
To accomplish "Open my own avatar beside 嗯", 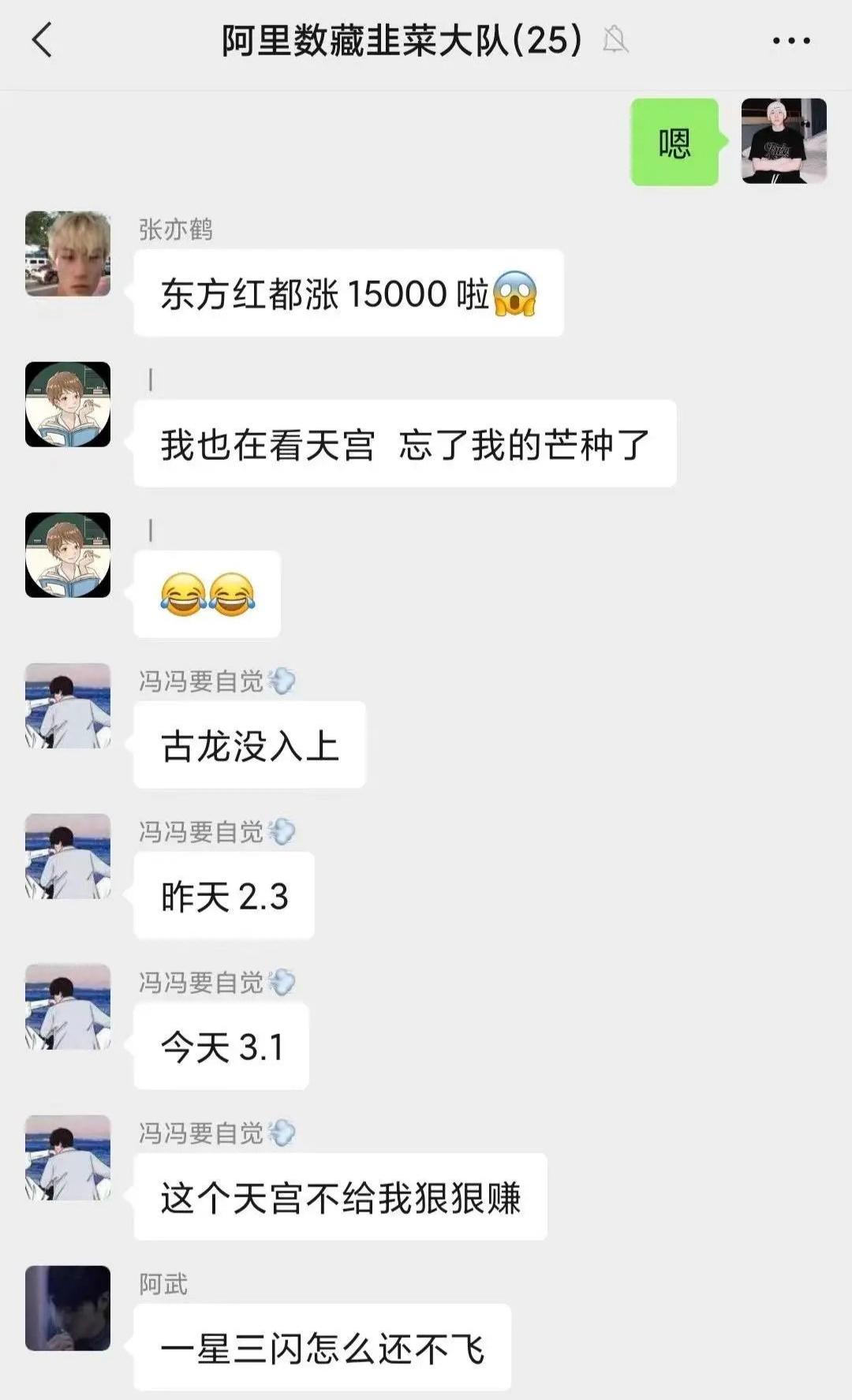I will pos(783,141).
